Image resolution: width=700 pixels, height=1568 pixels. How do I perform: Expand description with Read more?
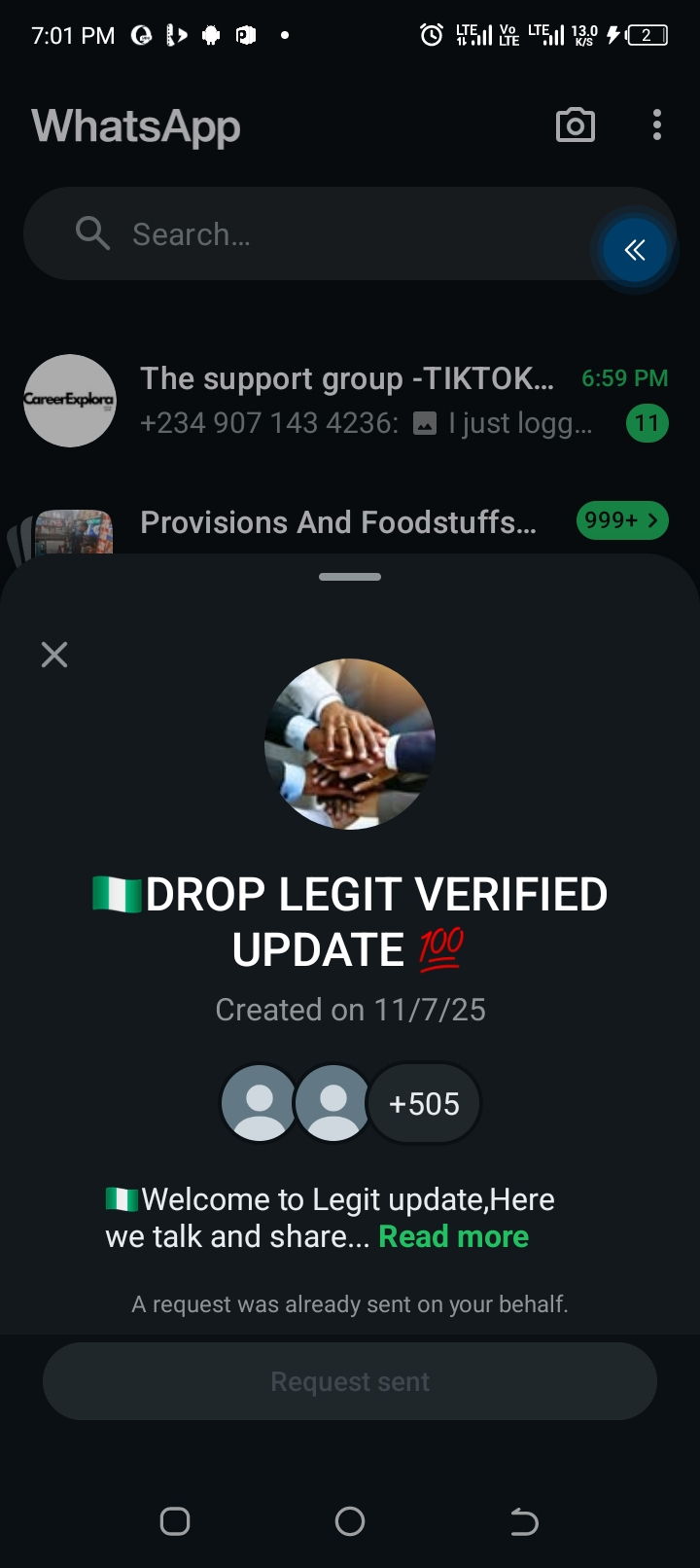tap(453, 1236)
